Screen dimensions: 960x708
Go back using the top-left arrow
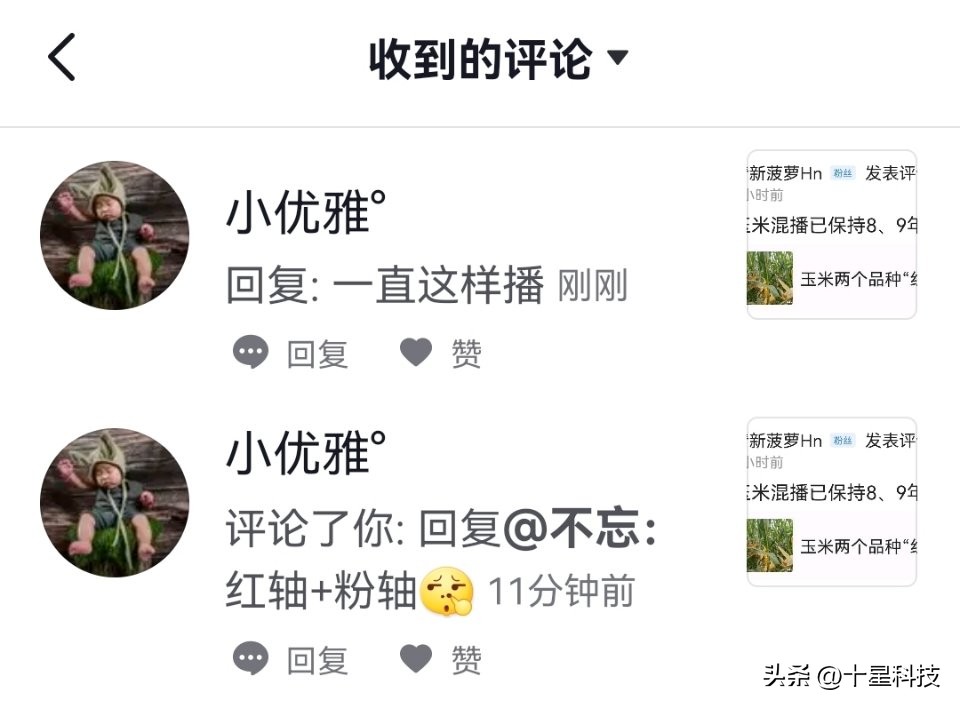tap(62, 58)
